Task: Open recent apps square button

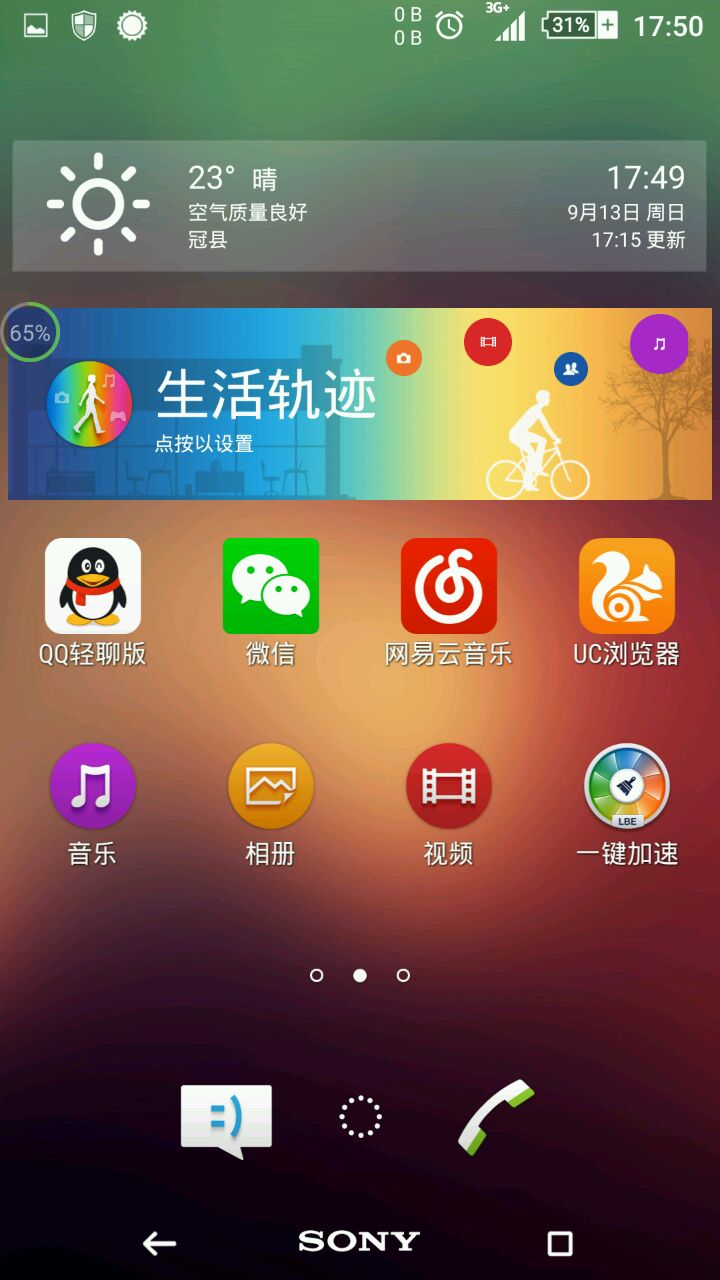Action: (560, 1243)
